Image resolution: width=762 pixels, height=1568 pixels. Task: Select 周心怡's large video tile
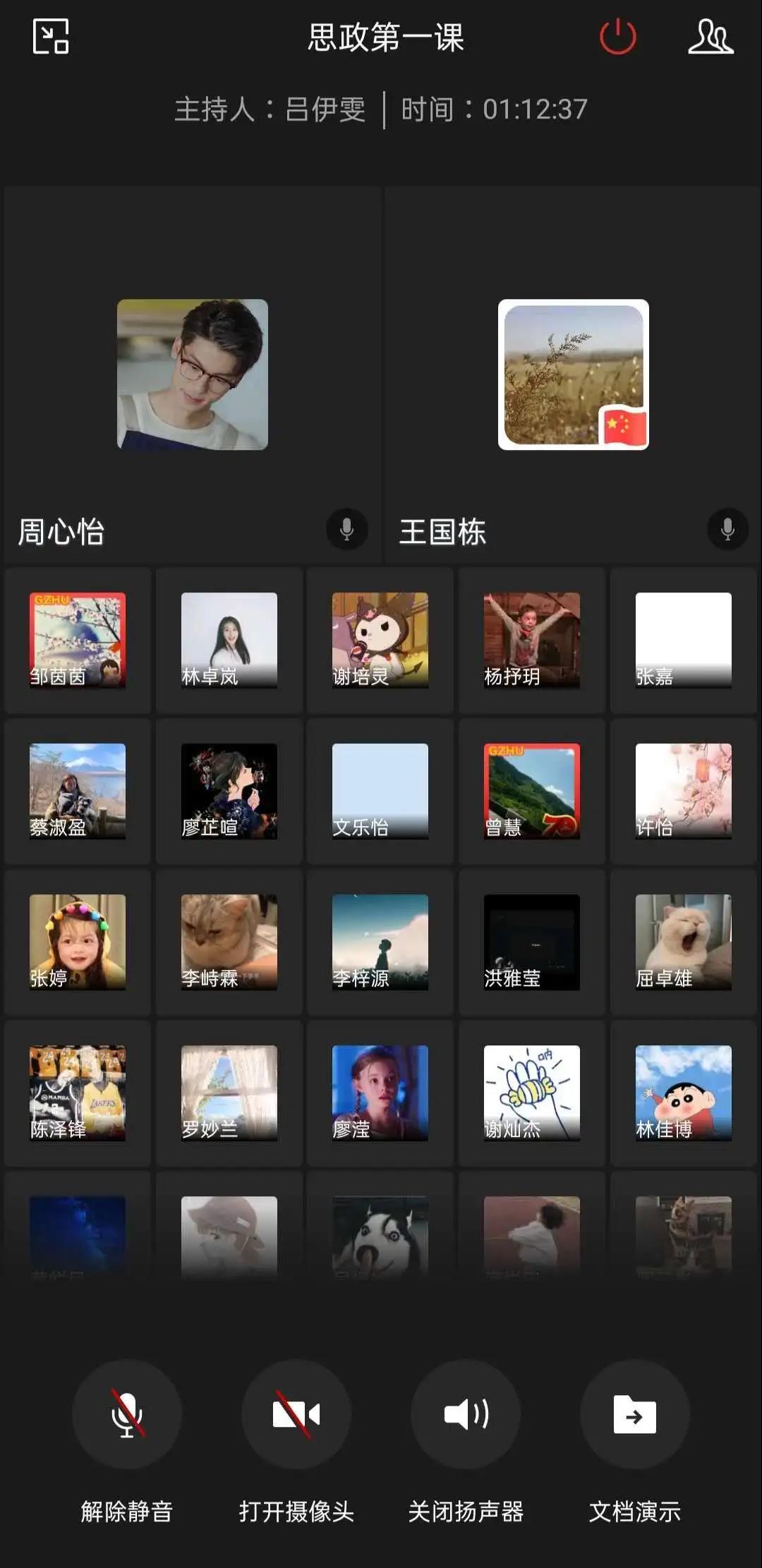coord(192,375)
